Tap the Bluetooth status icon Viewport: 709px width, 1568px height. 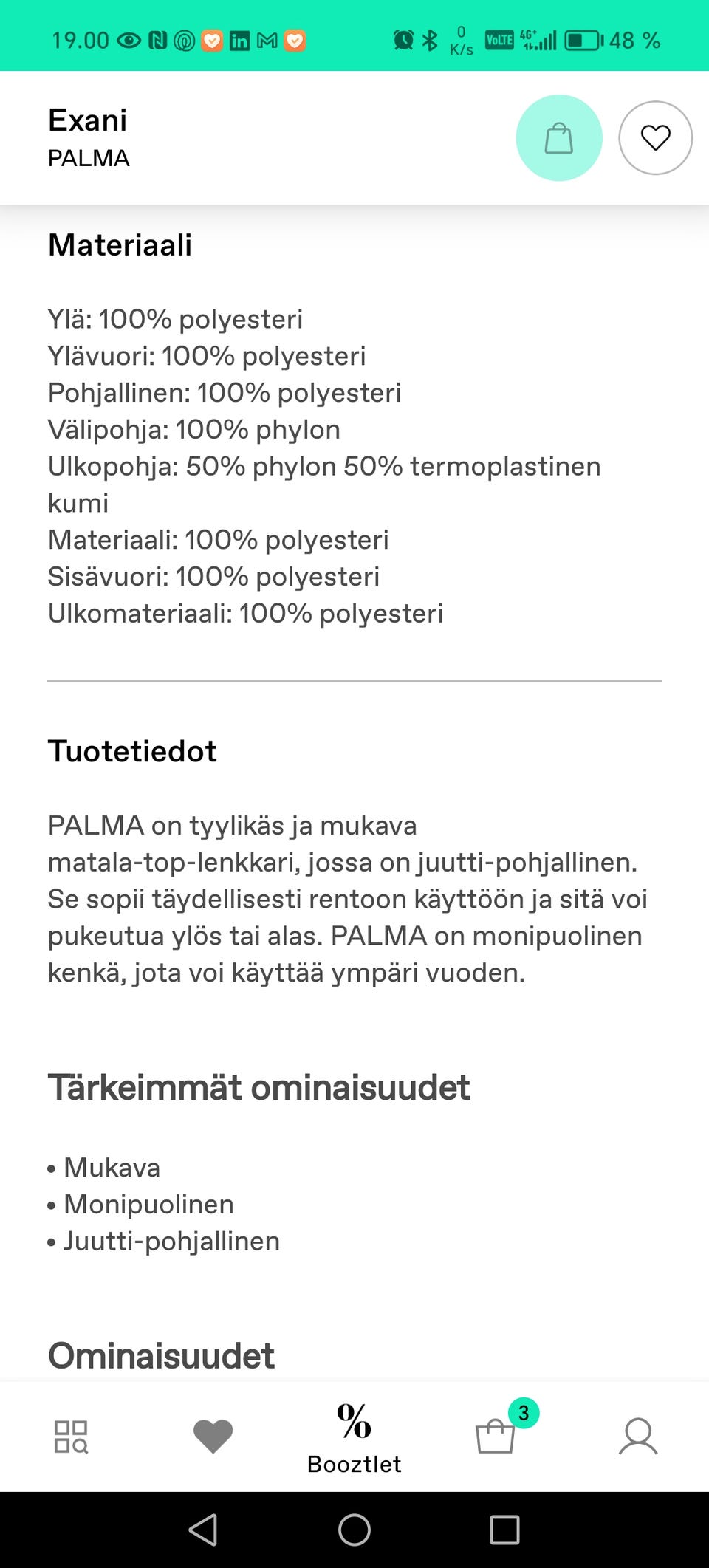tap(428, 40)
